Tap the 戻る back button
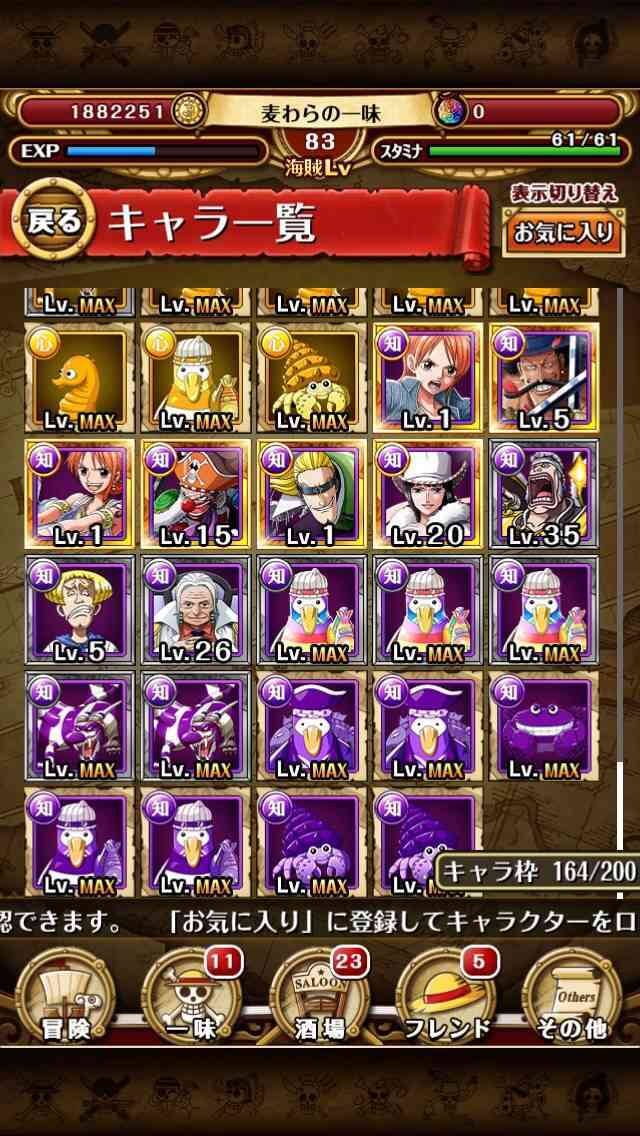Screen dimensions: 640x1136 click(x=53, y=220)
